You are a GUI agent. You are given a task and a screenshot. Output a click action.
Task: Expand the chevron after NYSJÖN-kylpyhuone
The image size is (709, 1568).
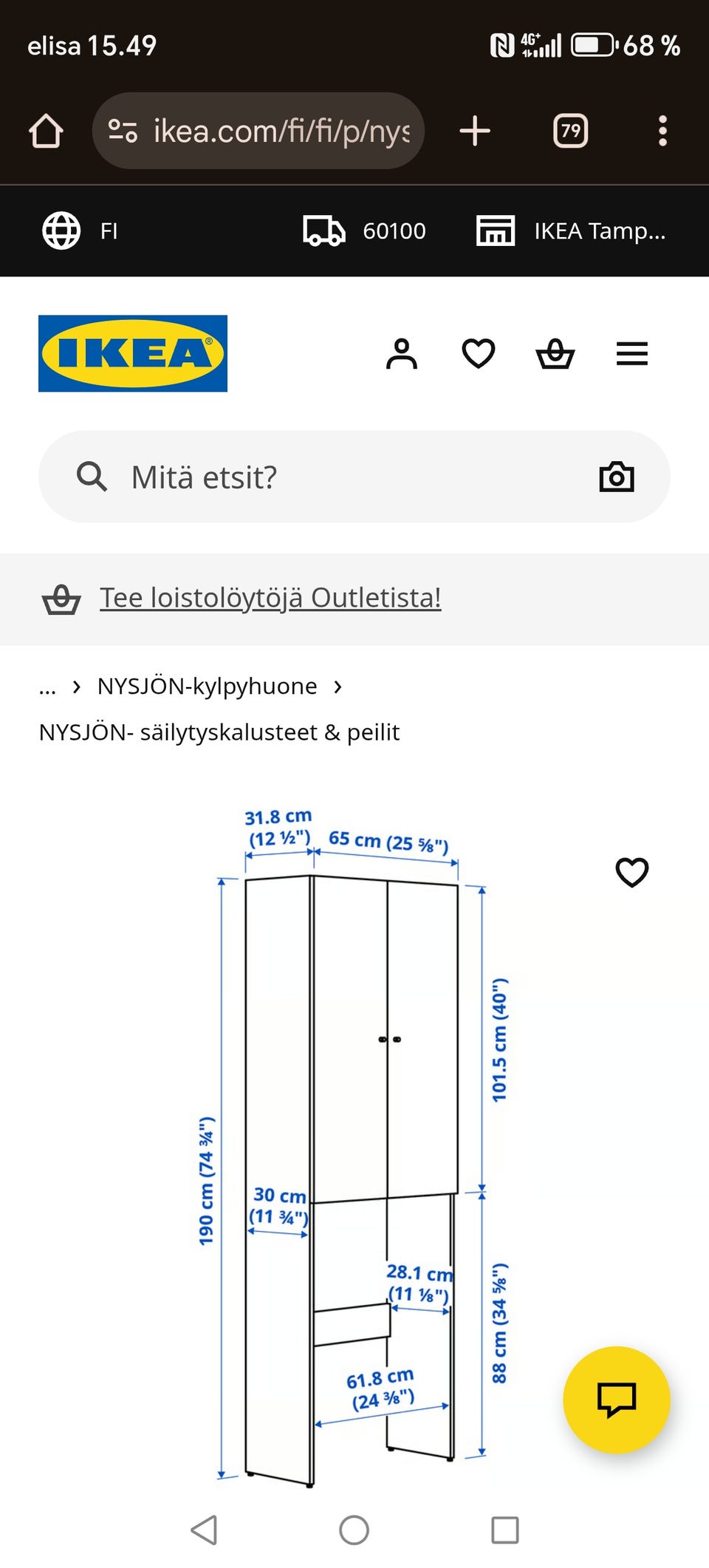click(x=338, y=686)
